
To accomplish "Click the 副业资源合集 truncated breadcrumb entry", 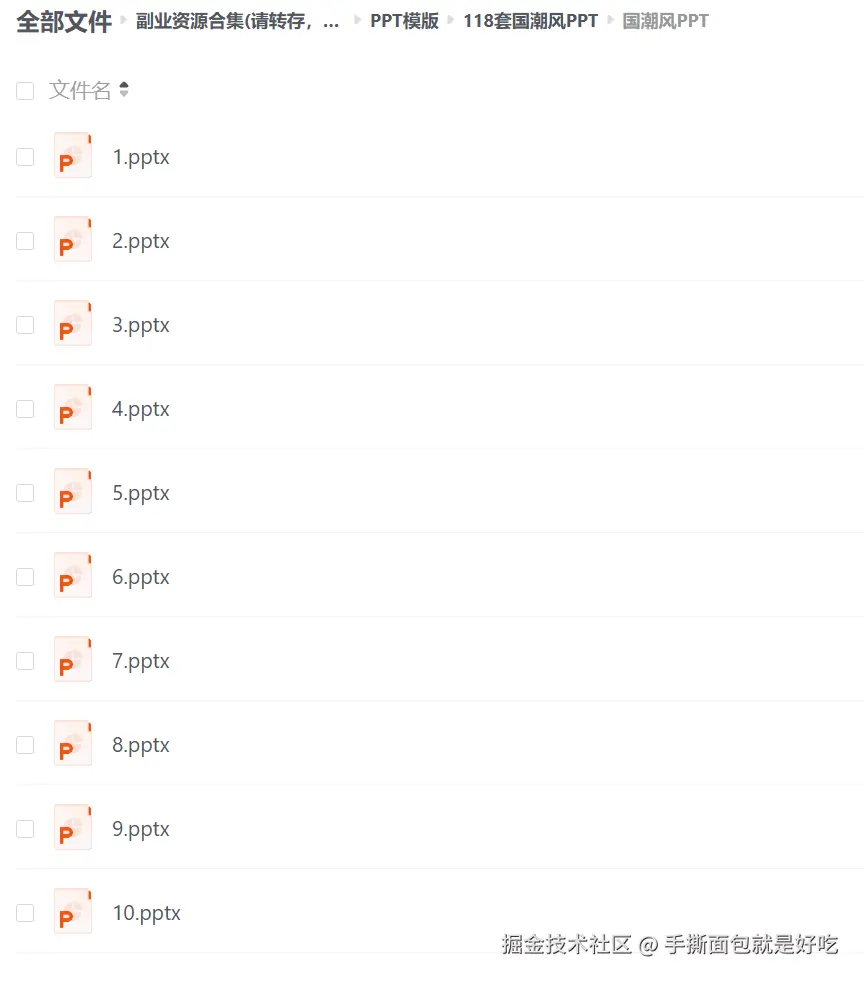I will click(237, 20).
